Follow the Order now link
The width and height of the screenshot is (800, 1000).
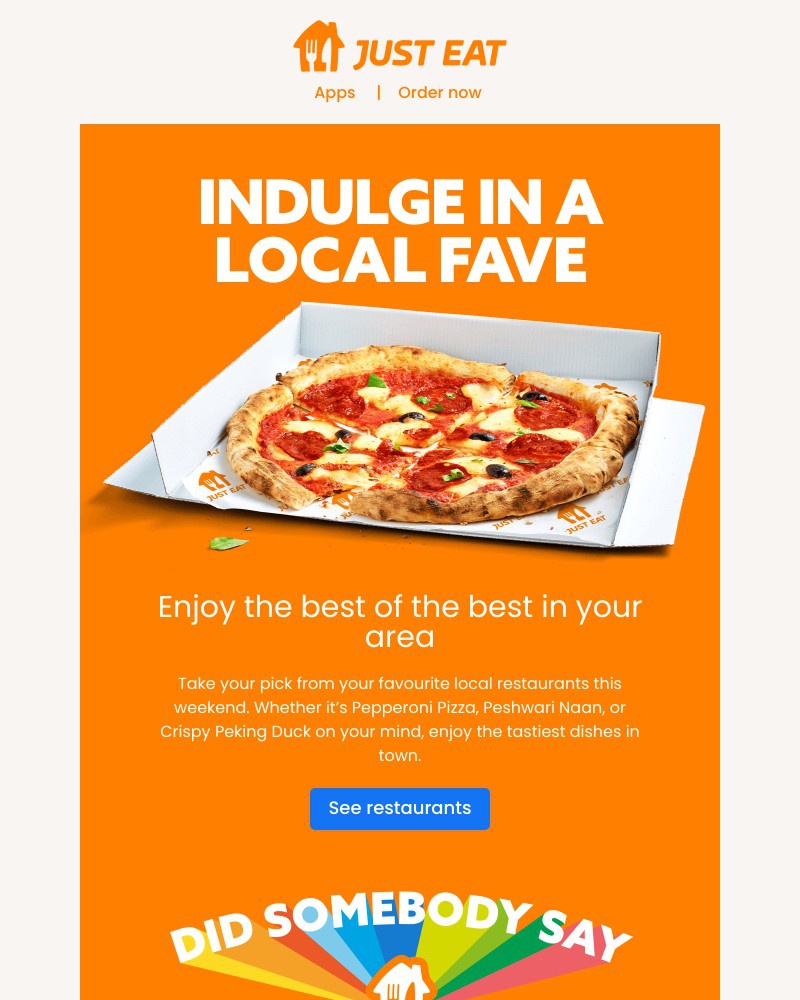(x=440, y=93)
